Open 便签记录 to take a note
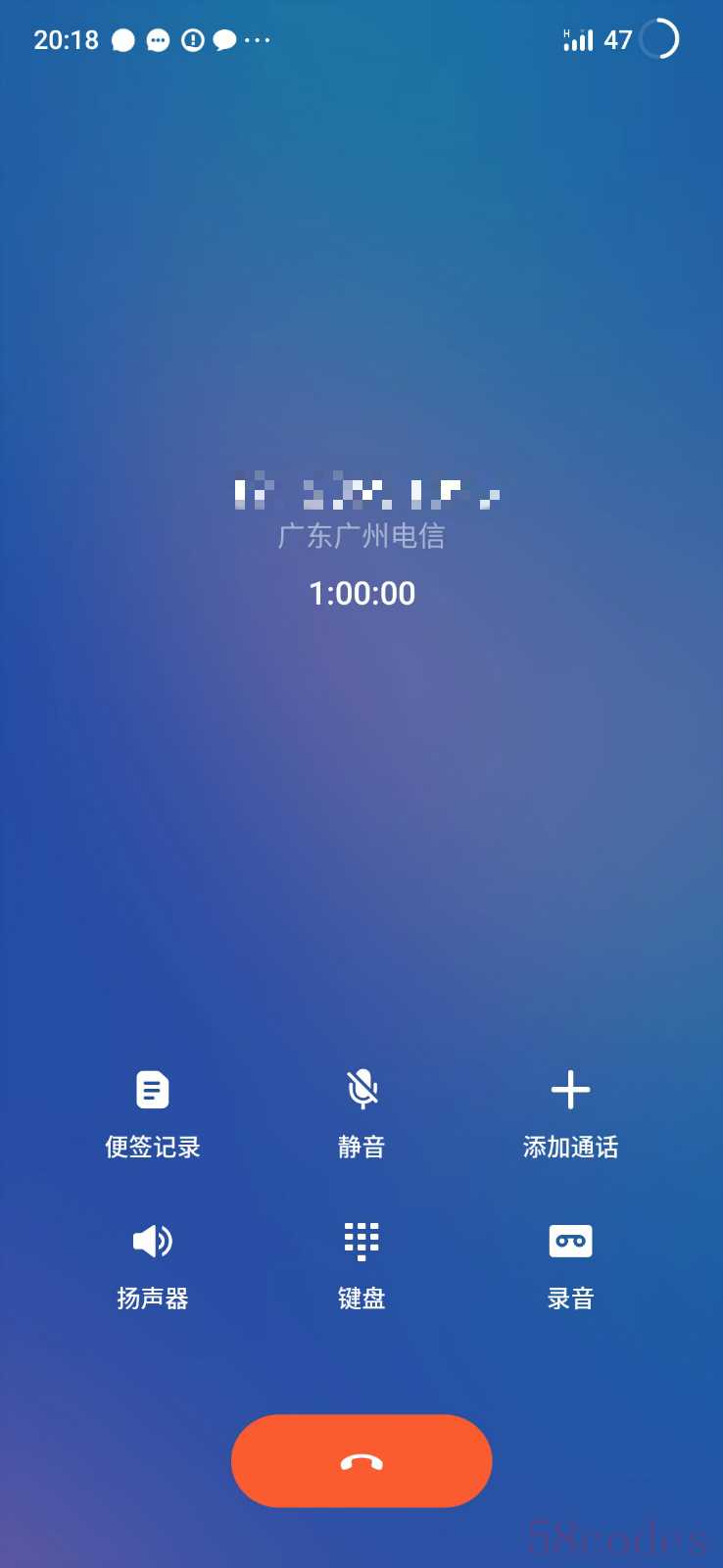This screenshot has width=723, height=1568. tap(153, 1115)
